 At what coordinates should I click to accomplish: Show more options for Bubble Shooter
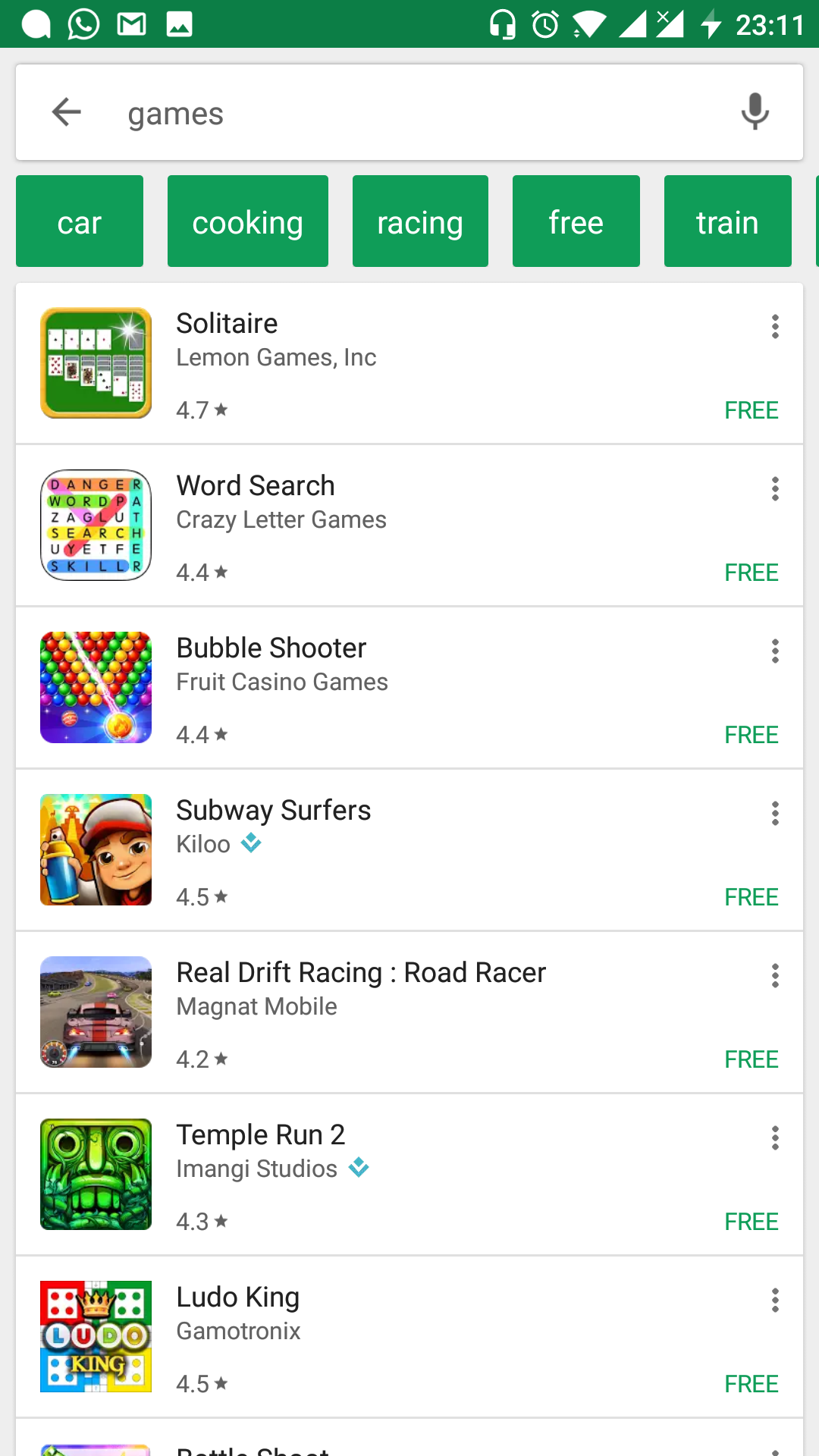pyautogui.click(x=775, y=651)
